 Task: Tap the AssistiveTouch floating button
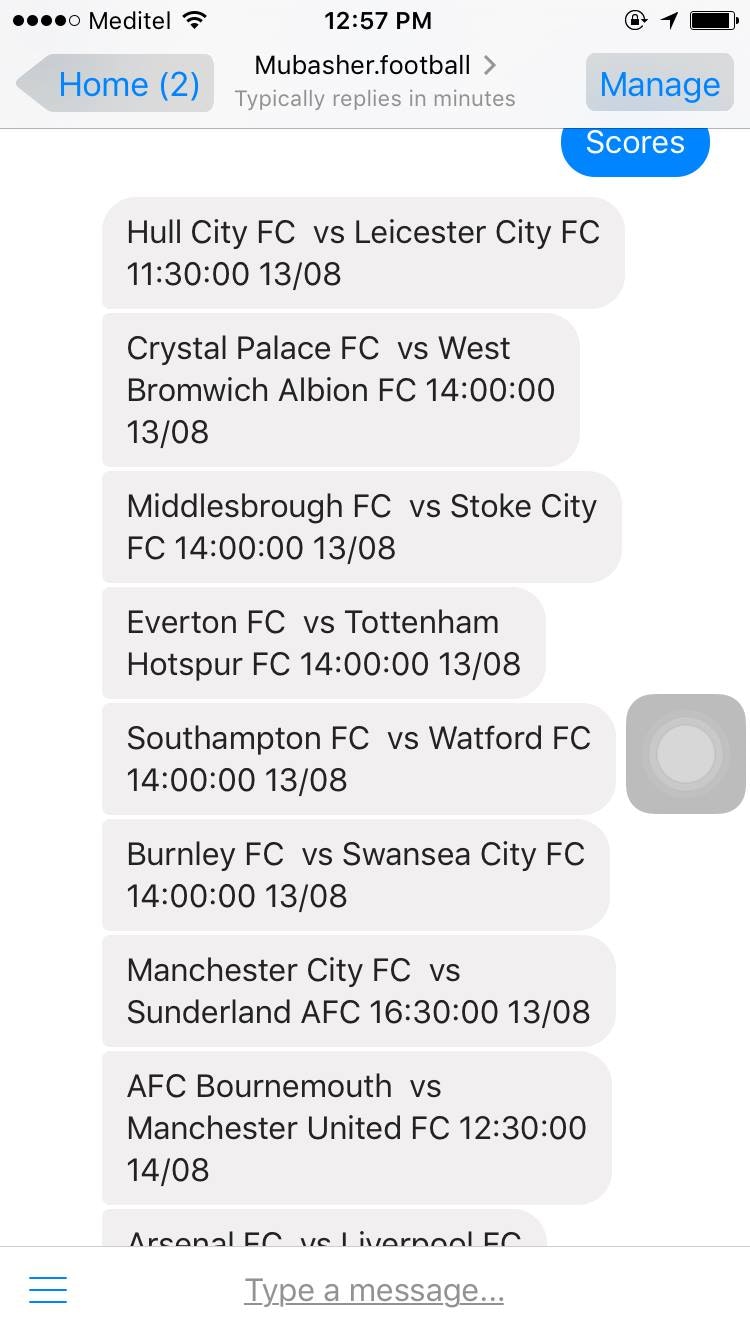pos(686,754)
